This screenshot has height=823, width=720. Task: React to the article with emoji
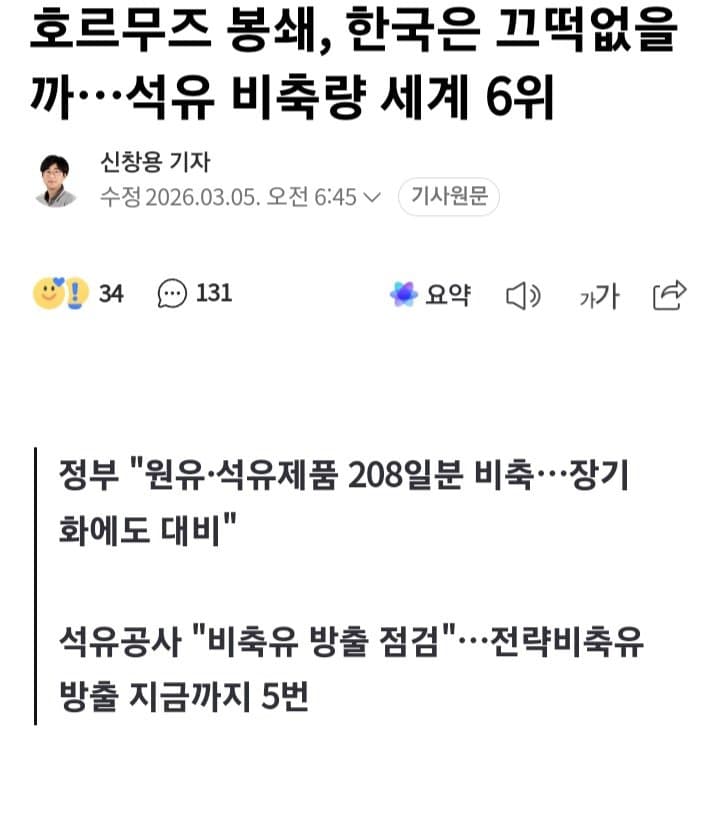click(x=60, y=294)
